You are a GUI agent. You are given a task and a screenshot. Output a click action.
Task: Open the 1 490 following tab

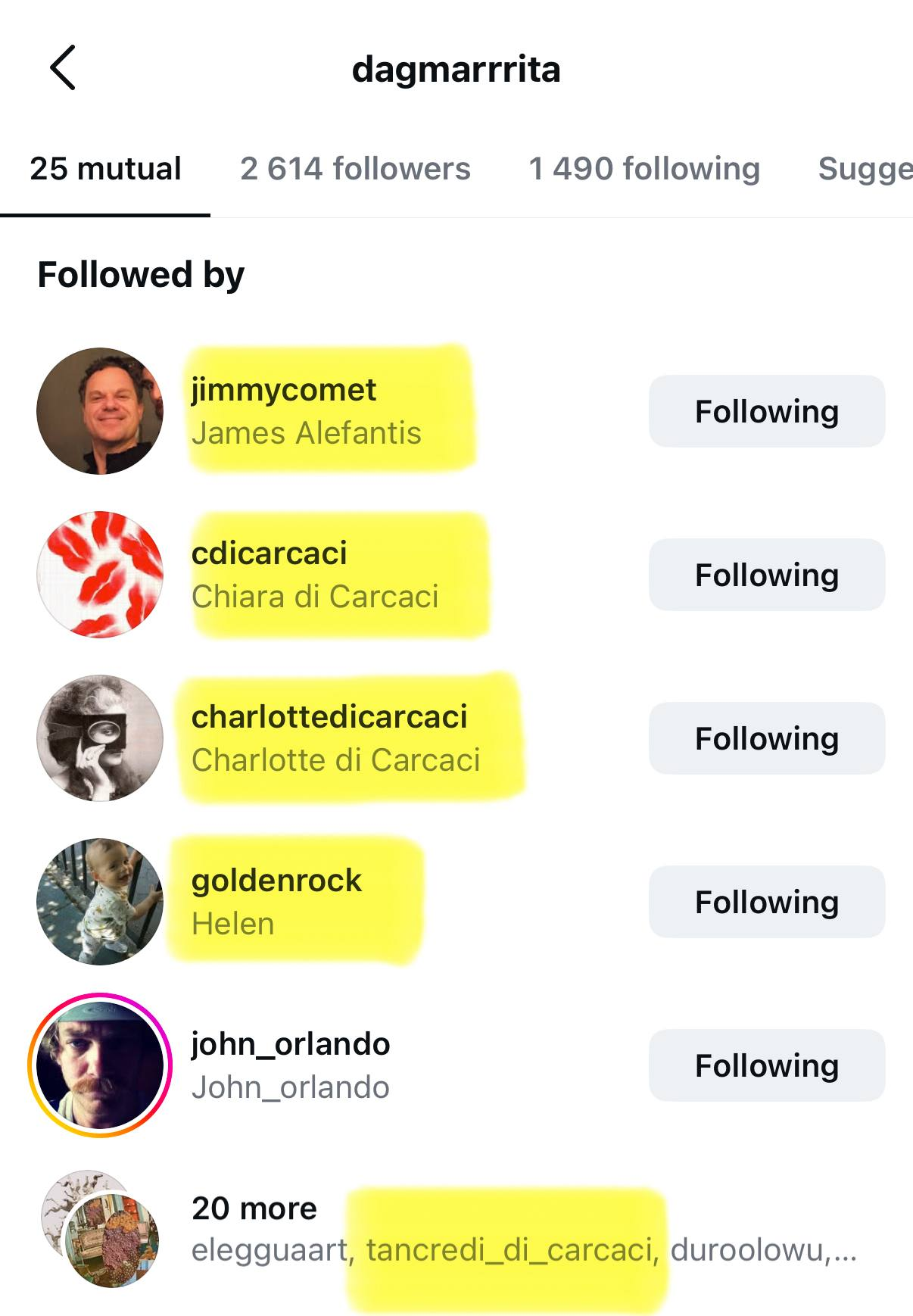point(644,169)
